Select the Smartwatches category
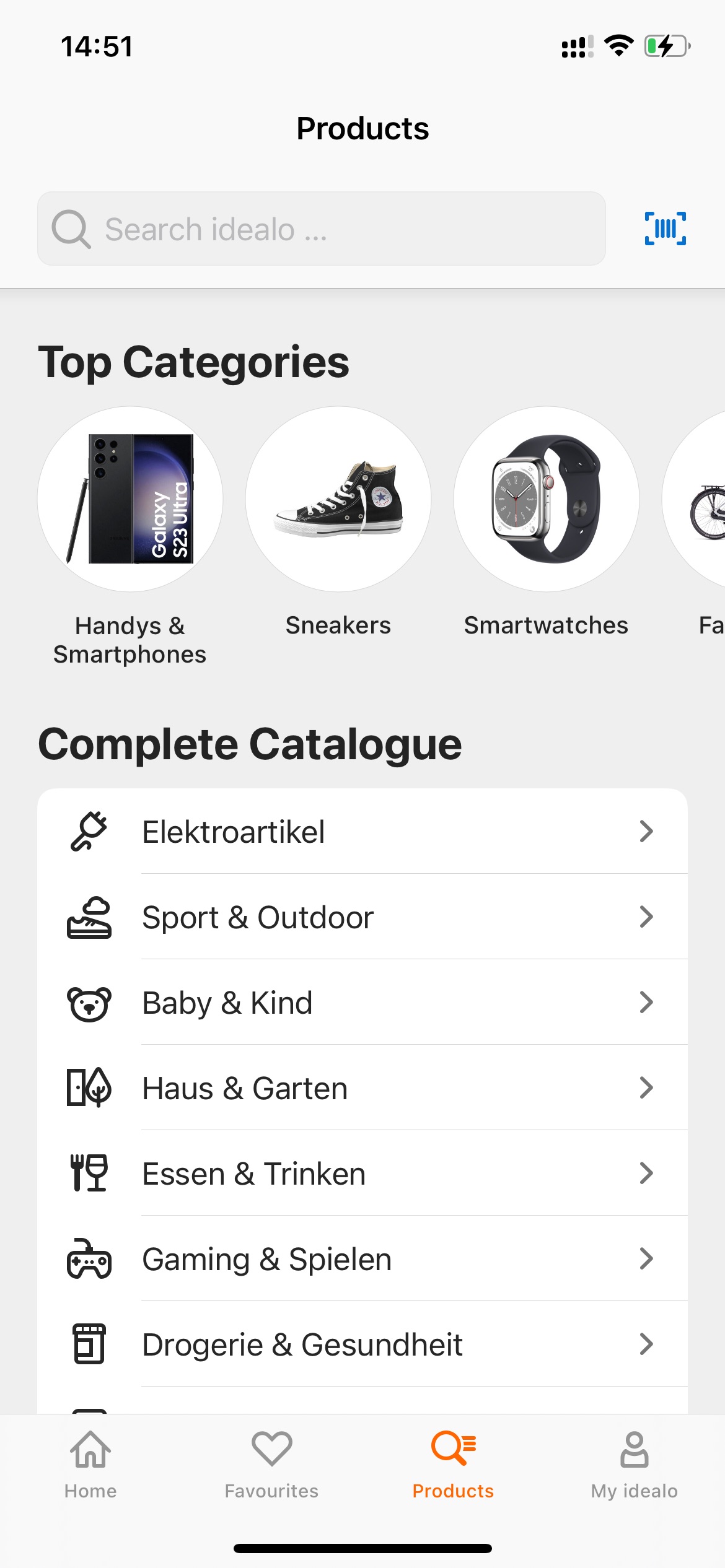Screen dimensions: 725x1568 pyautogui.click(x=546, y=522)
